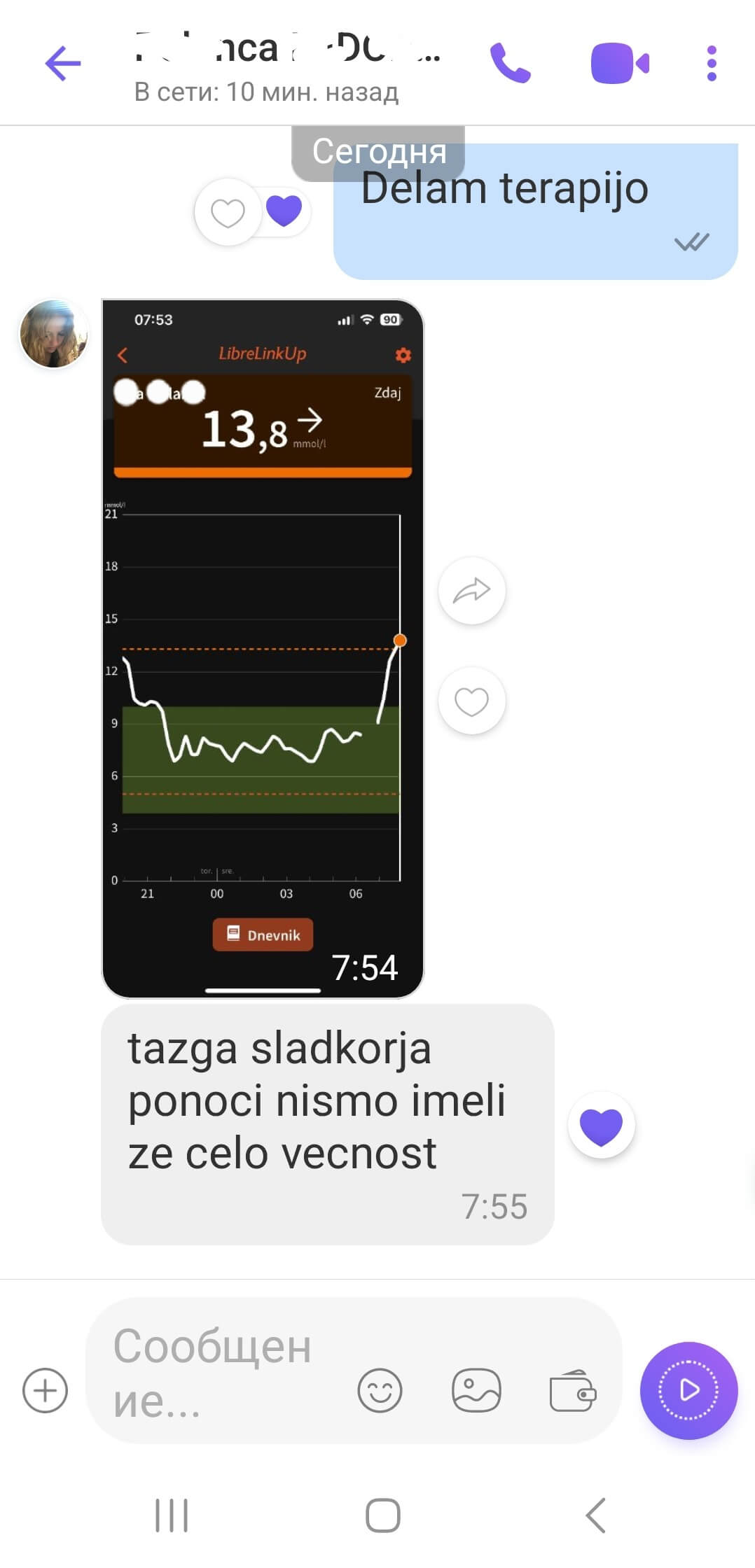Open the contact's profile photo

coord(54,334)
